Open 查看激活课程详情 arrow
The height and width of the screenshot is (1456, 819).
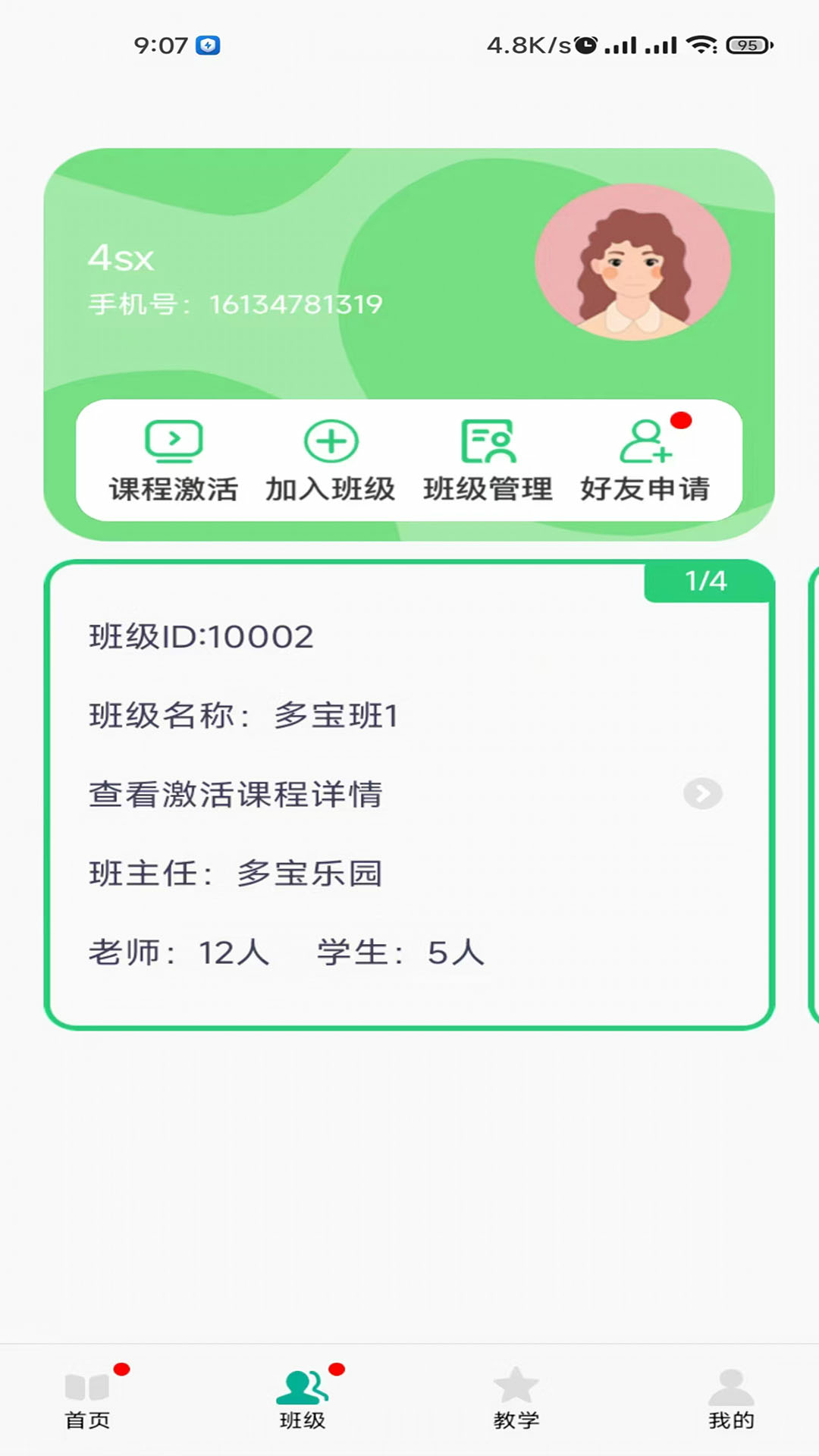coord(702,794)
